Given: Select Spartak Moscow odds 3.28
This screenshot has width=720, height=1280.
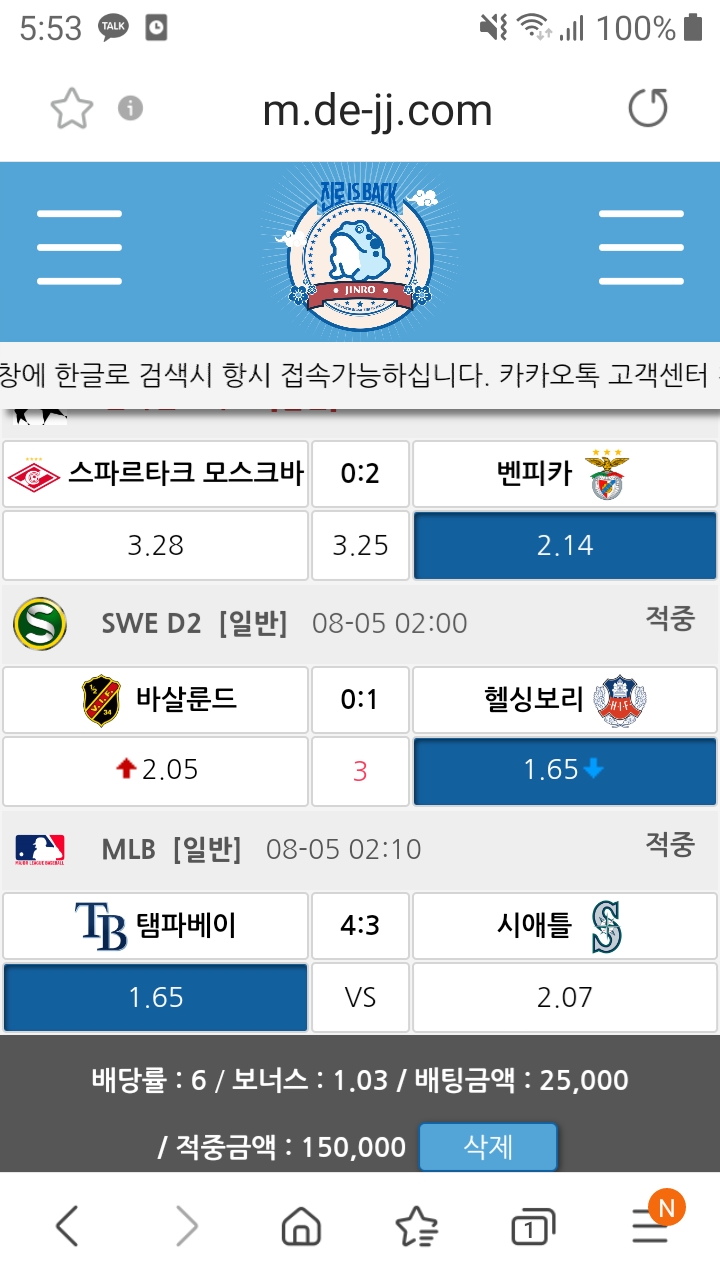Looking at the screenshot, I should (155, 545).
